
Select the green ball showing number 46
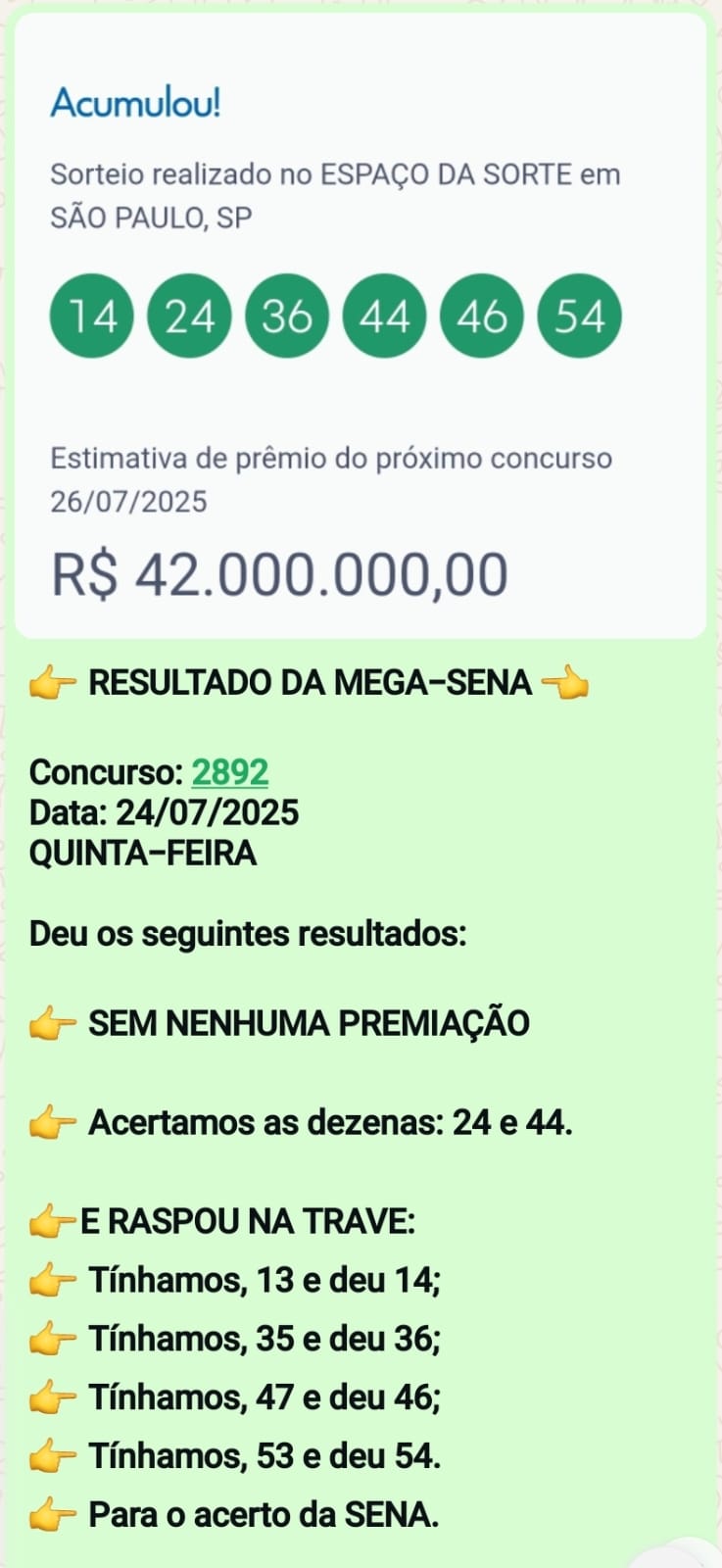(480, 317)
